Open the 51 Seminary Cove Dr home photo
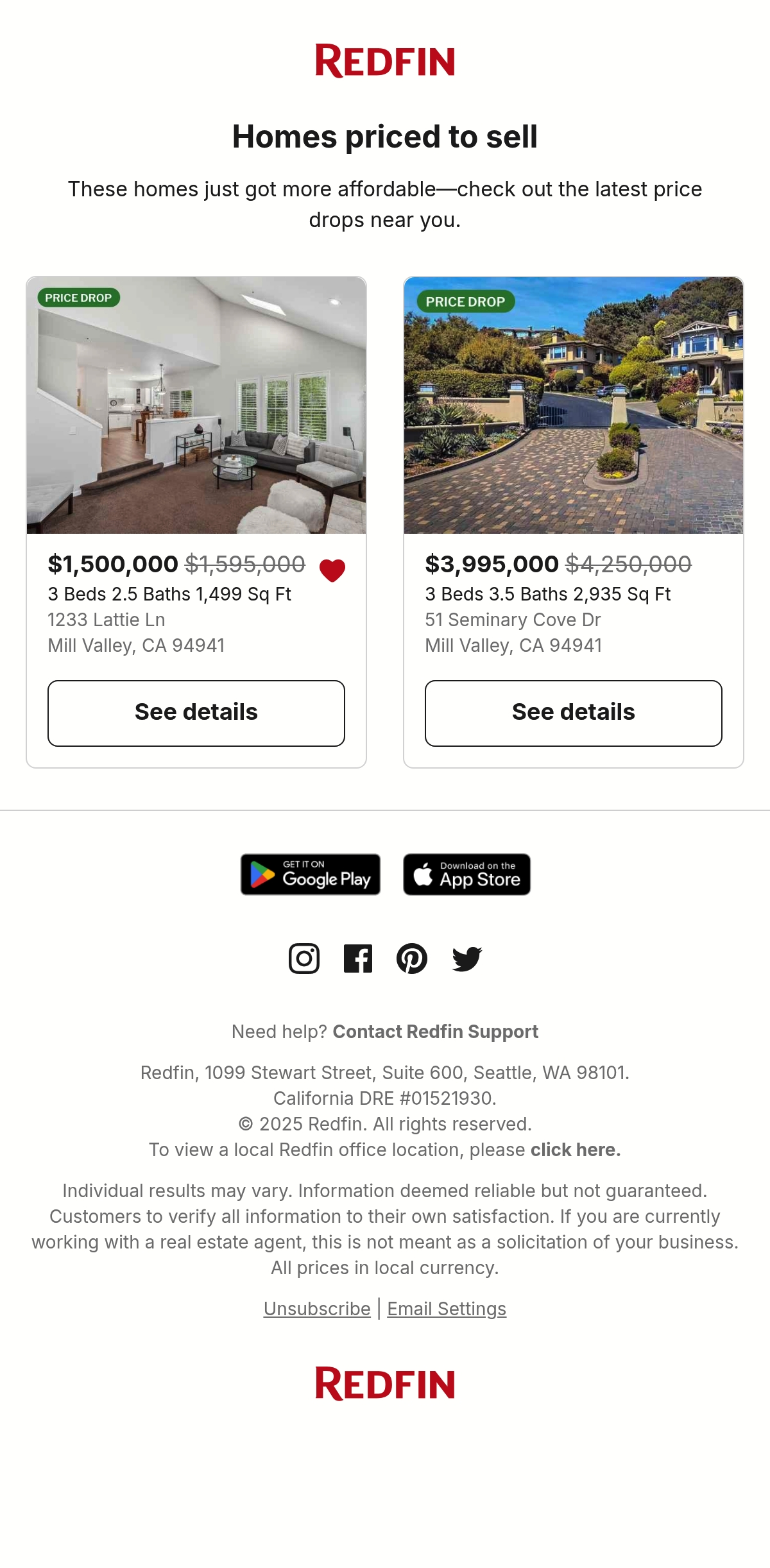The image size is (770, 1568). click(x=574, y=405)
